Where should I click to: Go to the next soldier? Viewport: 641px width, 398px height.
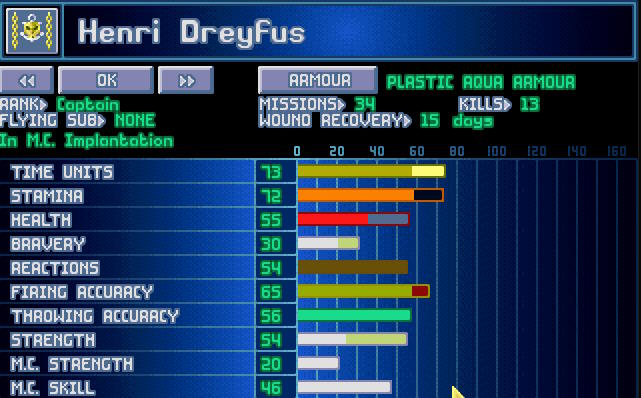186,80
